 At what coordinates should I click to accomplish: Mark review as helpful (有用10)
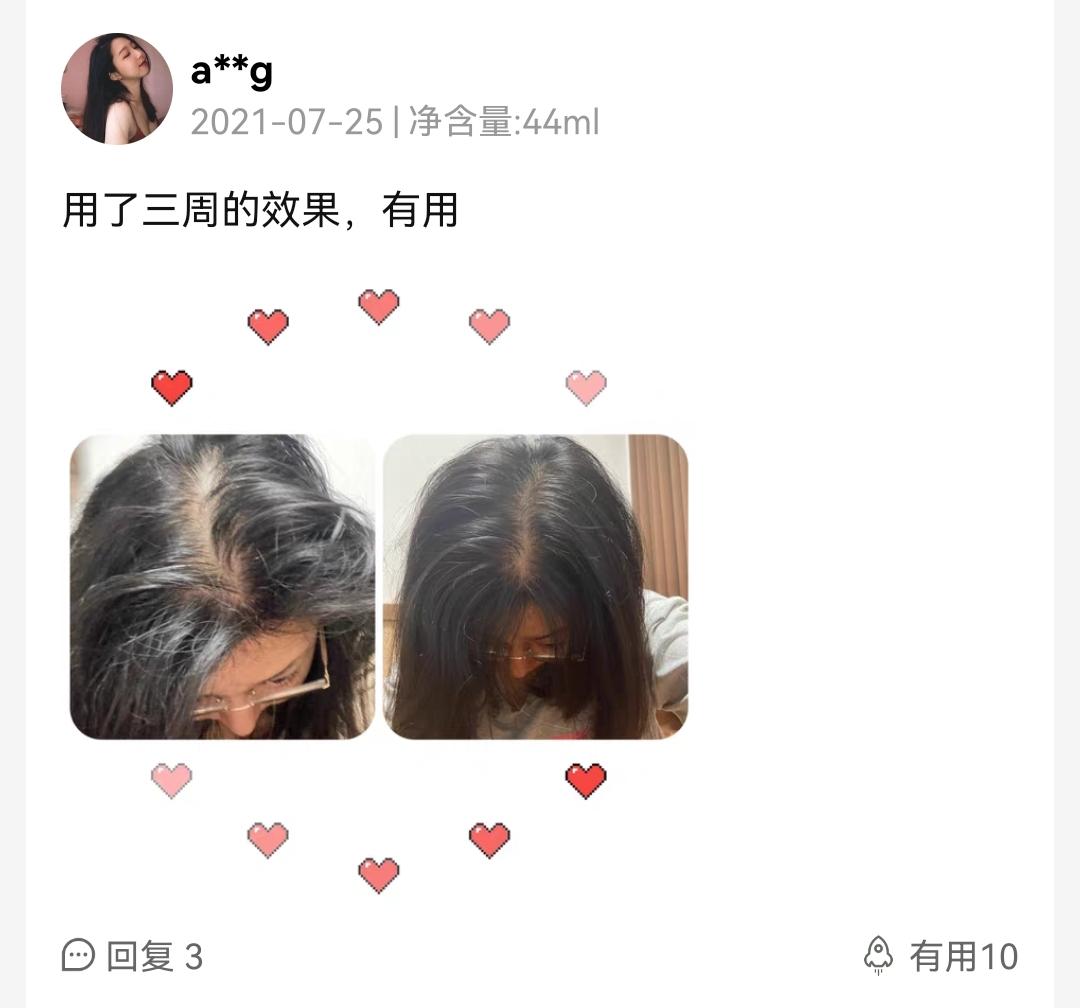(x=940, y=956)
